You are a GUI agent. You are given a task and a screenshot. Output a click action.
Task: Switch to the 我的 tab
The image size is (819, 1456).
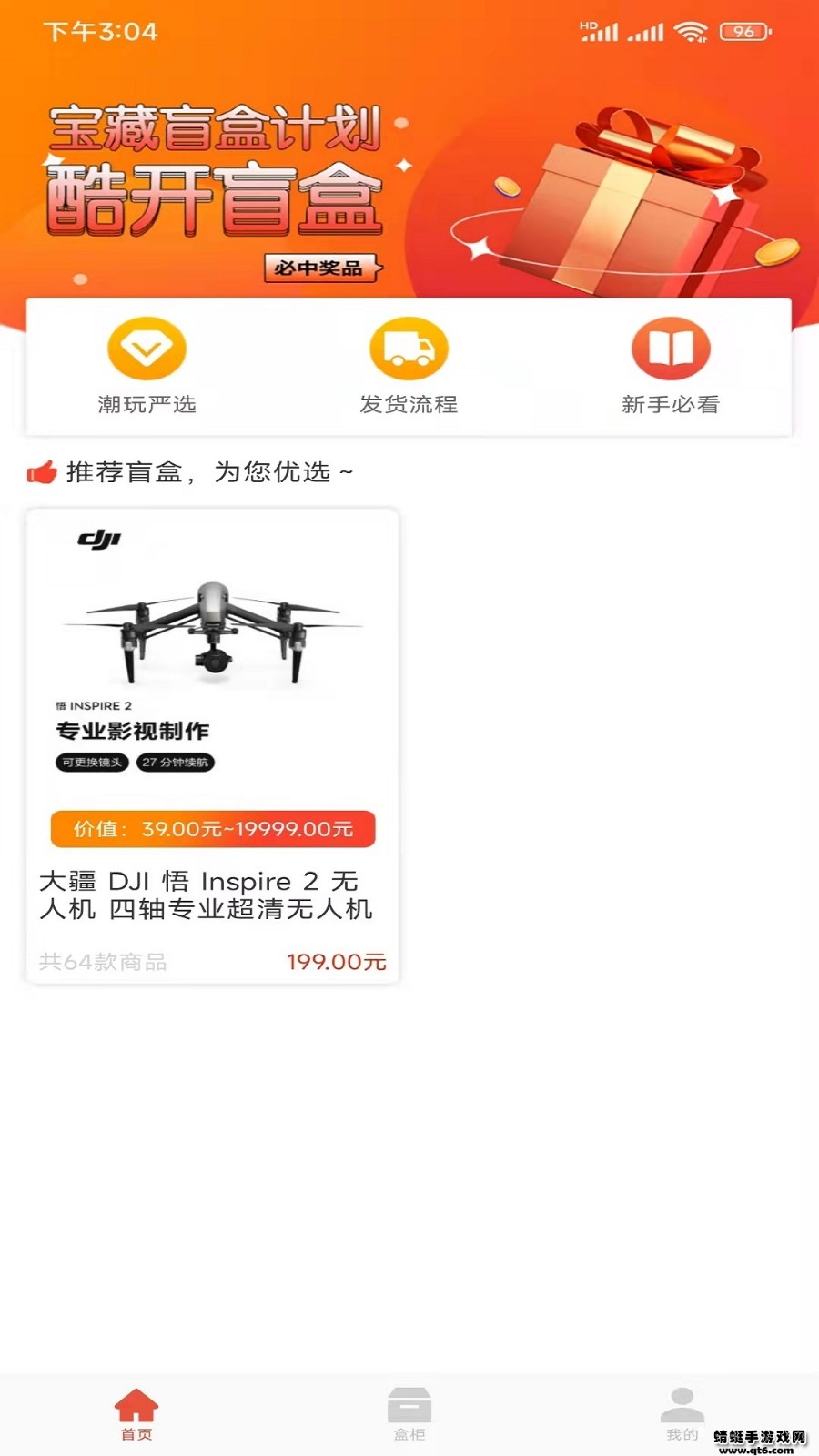682,1414
